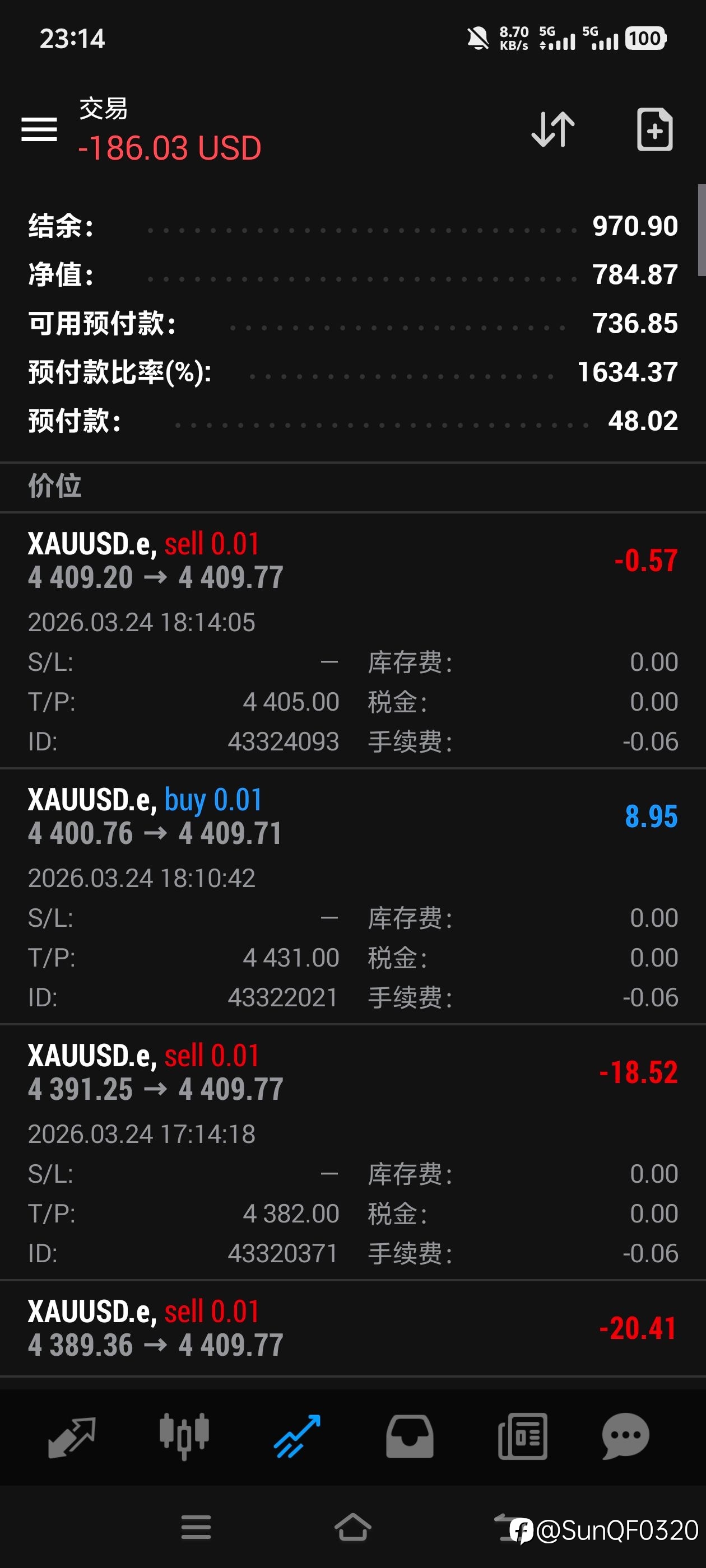Select the trade tab with trend arrow
The height and width of the screenshot is (1568, 706).
point(298,1436)
